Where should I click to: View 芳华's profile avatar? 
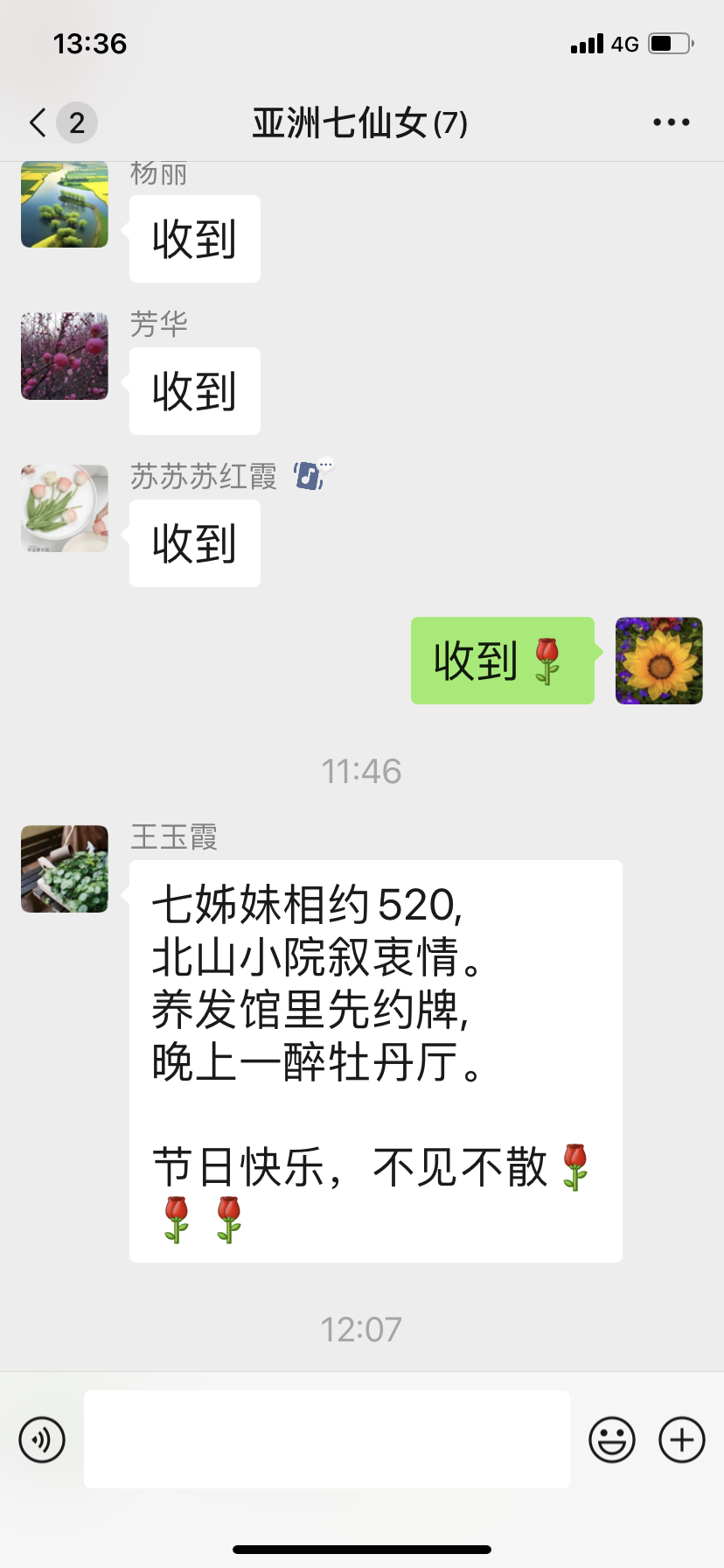[x=65, y=356]
